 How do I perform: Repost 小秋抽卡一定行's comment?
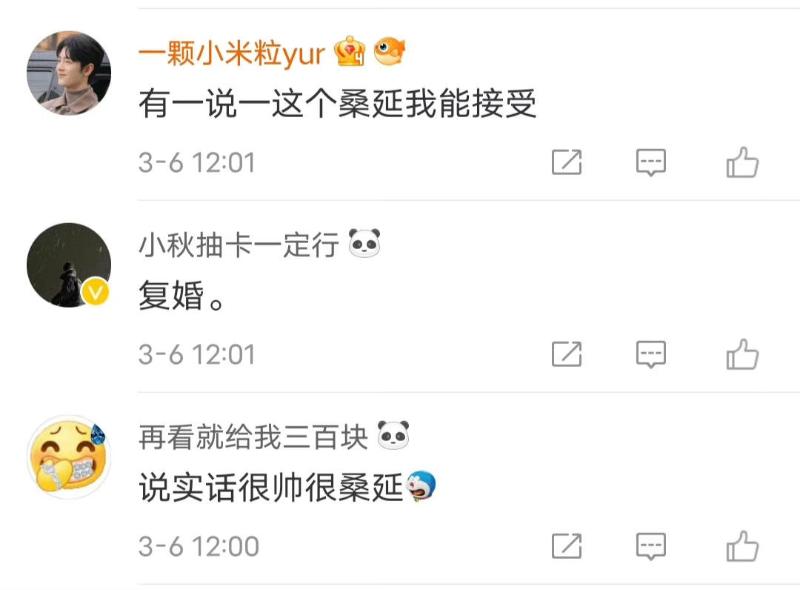coord(567,353)
